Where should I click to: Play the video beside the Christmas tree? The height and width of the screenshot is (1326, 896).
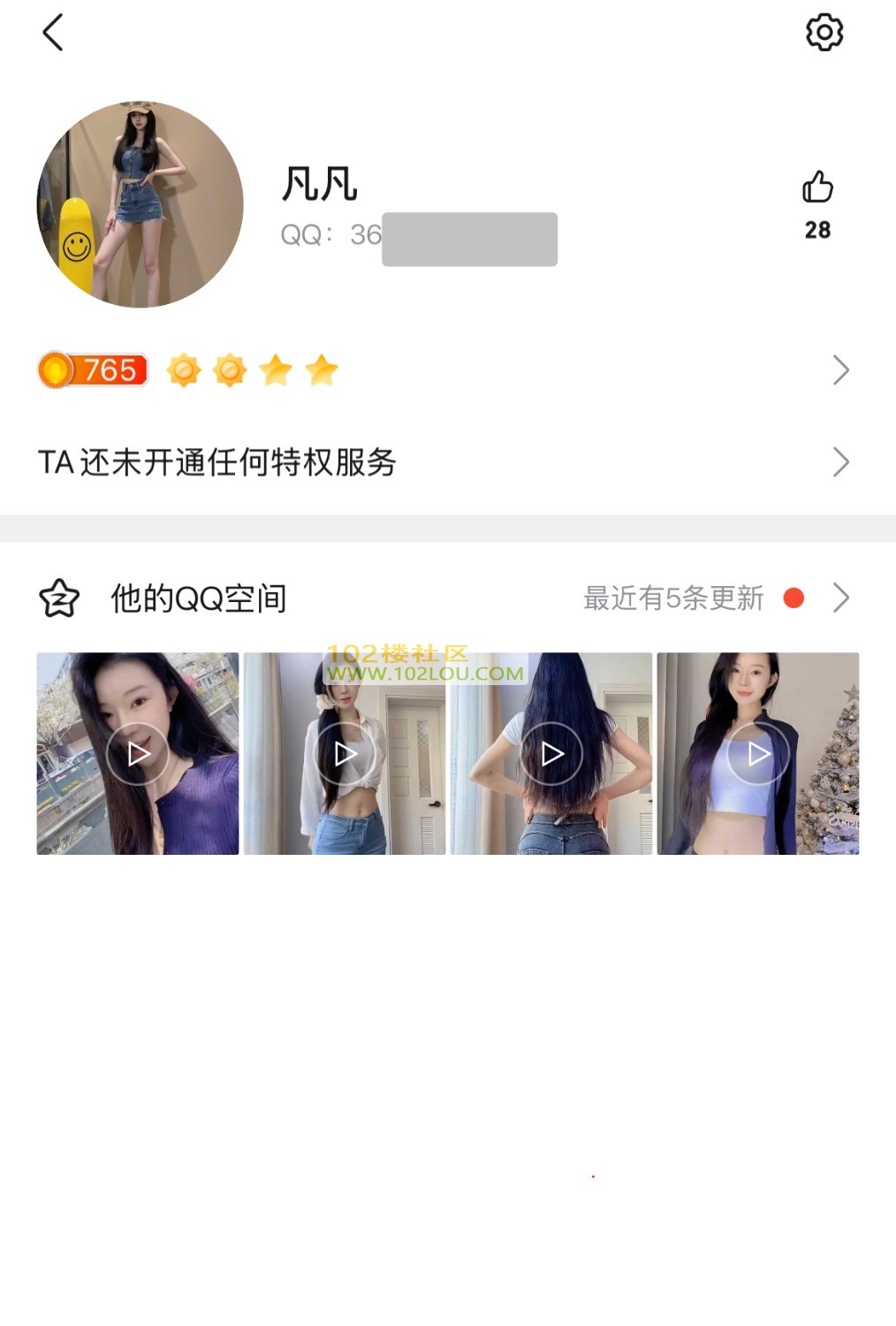(758, 753)
